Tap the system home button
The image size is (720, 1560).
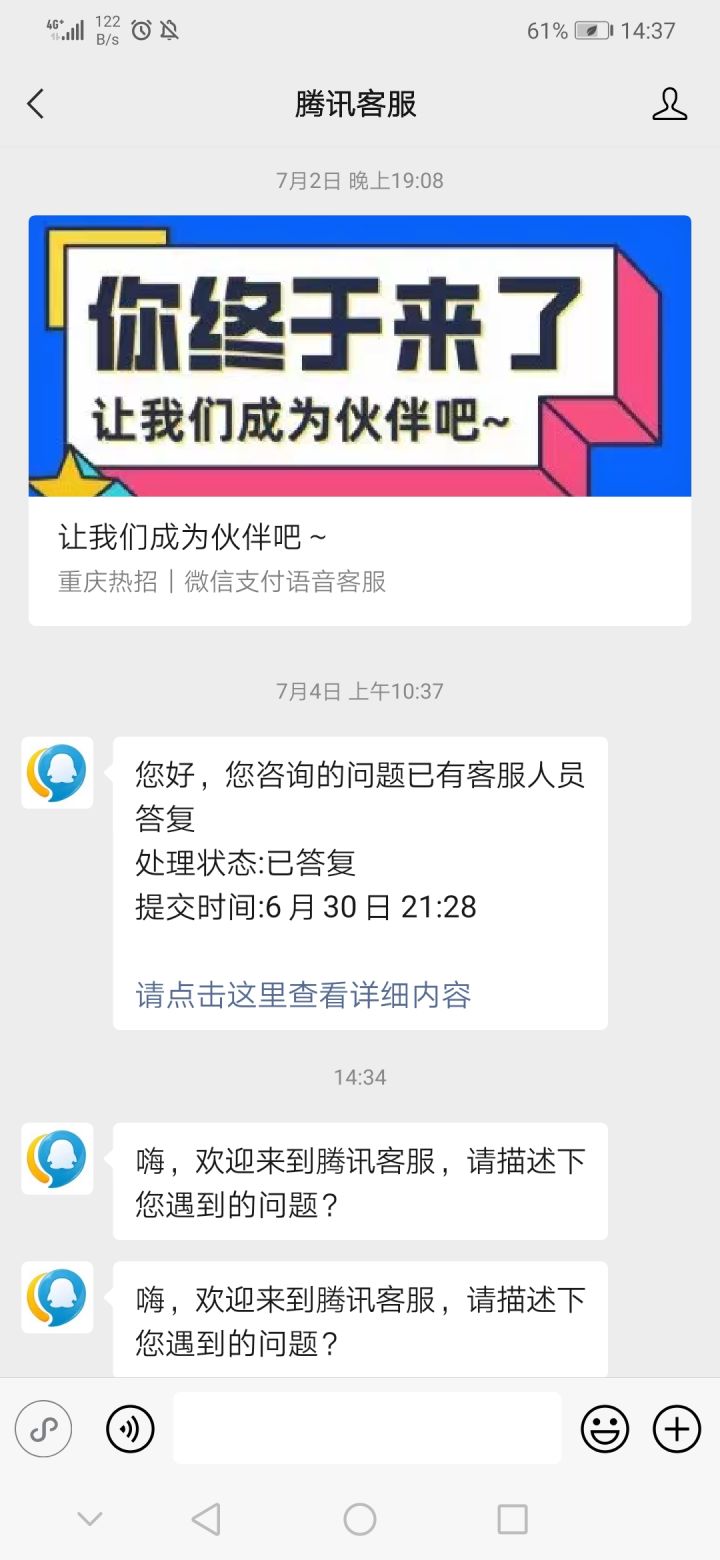tap(360, 1519)
